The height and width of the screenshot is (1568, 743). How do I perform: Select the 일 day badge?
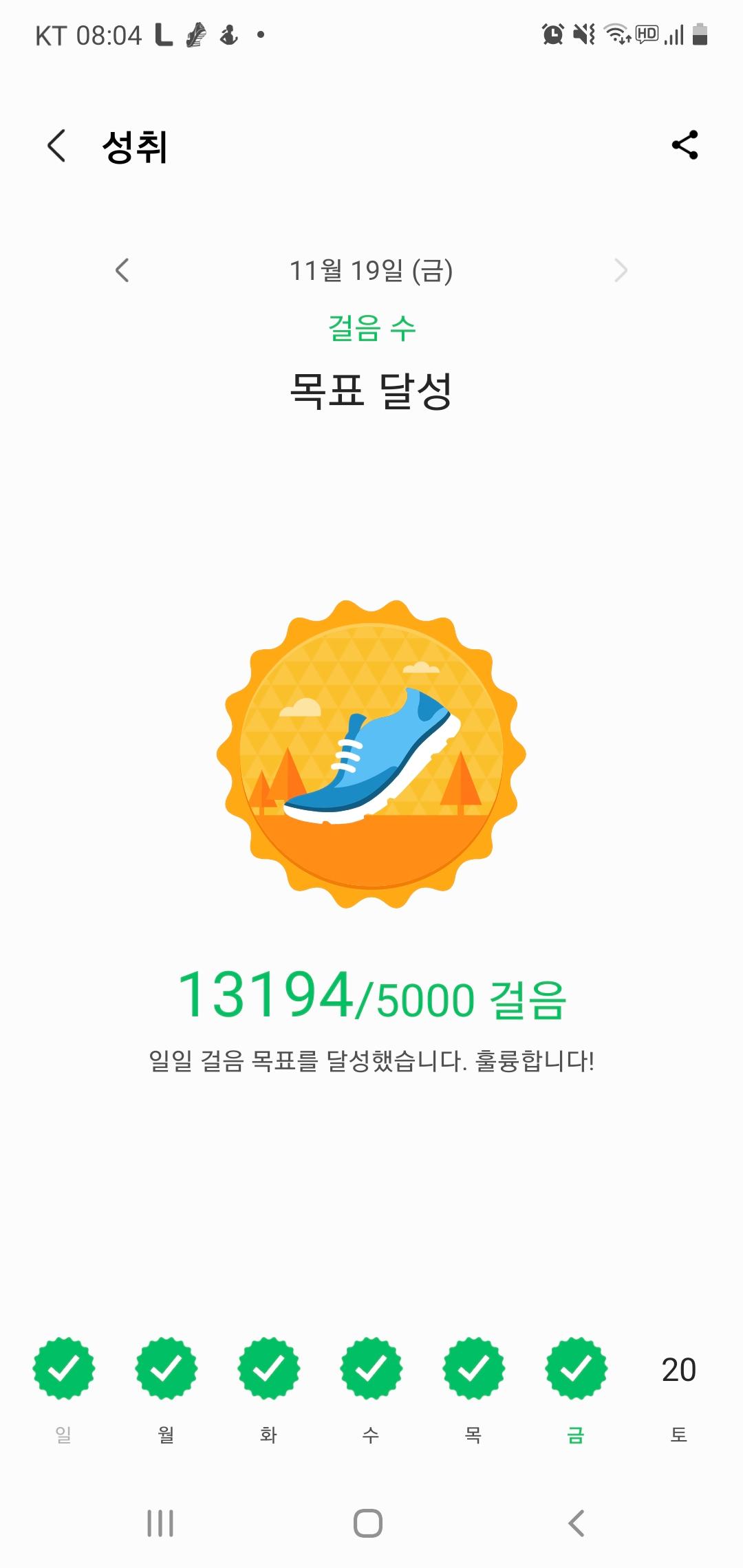pyautogui.click(x=63, y=1369)
